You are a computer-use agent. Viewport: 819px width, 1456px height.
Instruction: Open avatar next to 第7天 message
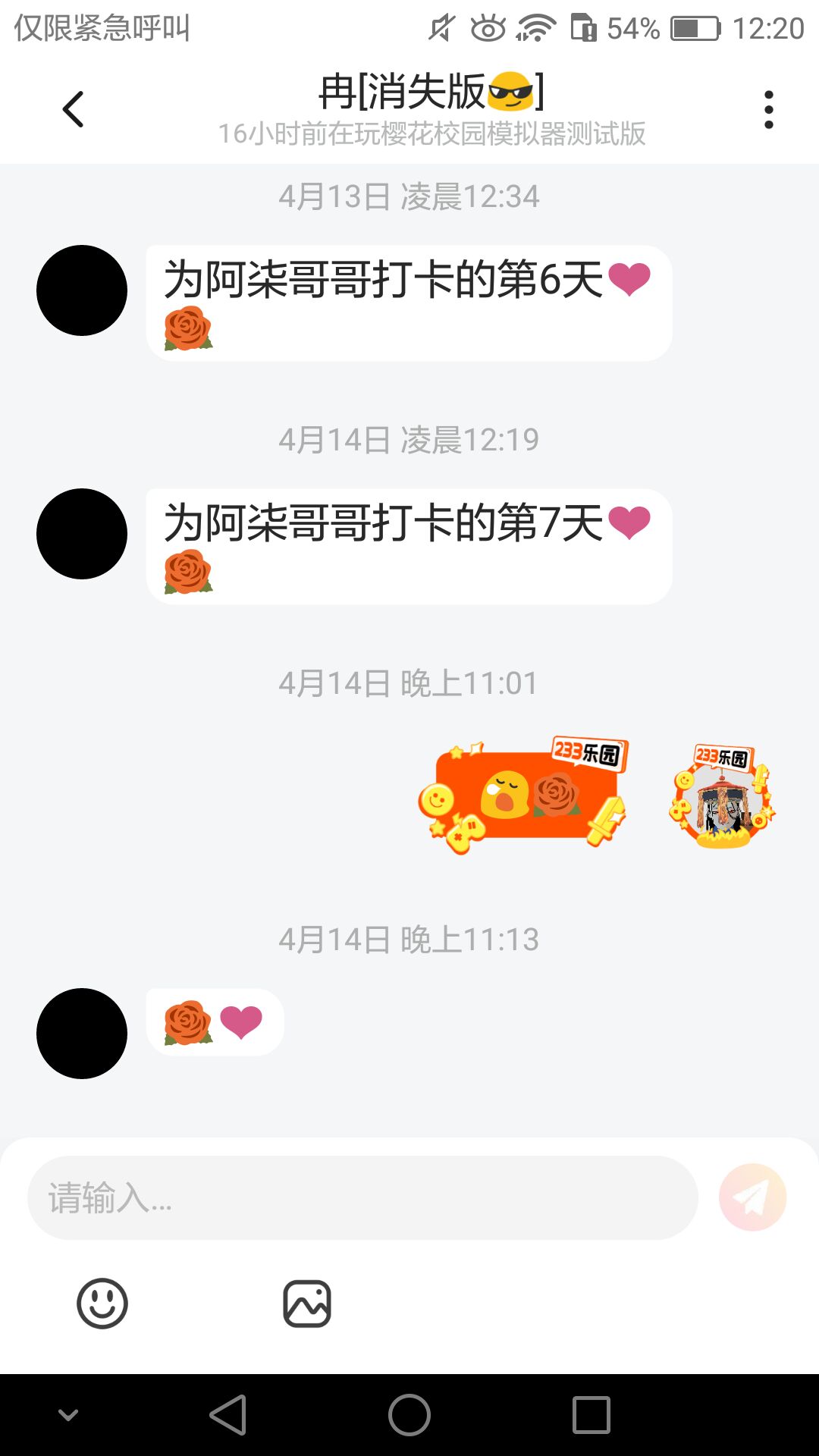(82, 534)
